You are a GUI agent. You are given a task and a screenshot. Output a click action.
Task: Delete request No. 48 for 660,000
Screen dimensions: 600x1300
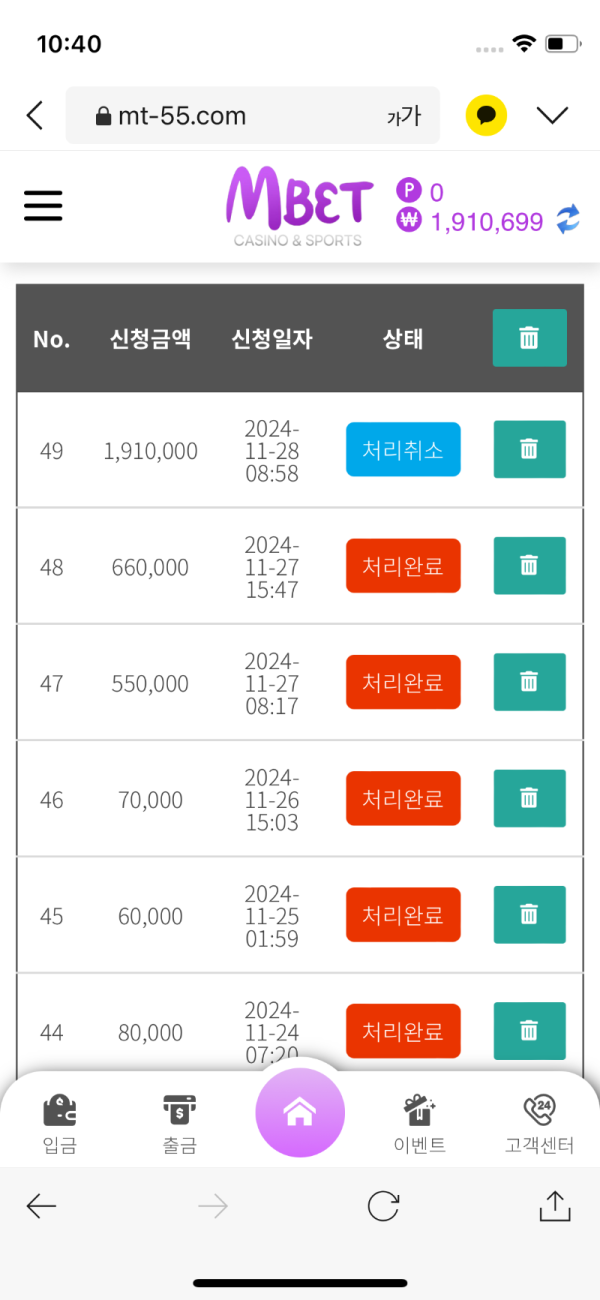coord(529,565)
